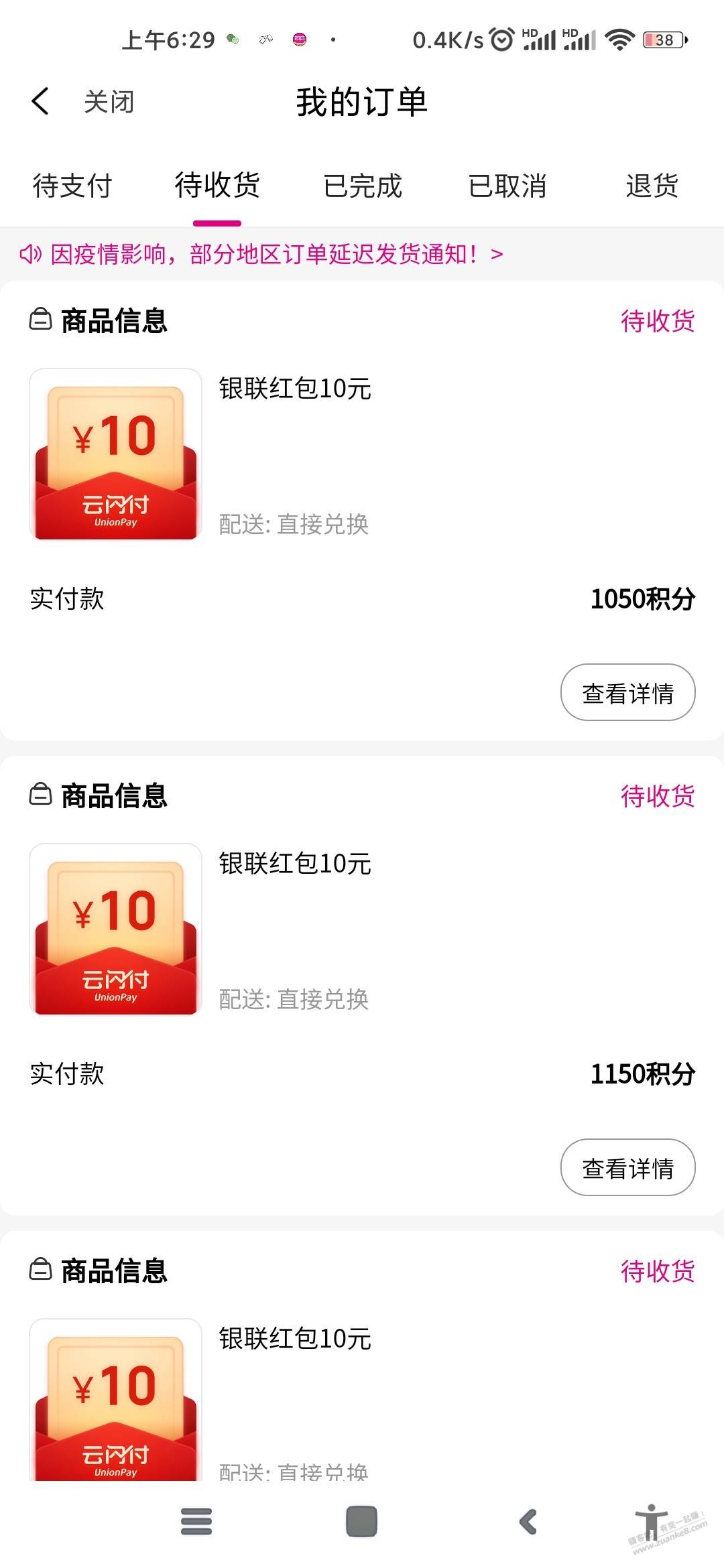Viewport: 724px width, 1568px height.
Task: Switch to the 已完成 tab
Action: (x=363, y=186)
